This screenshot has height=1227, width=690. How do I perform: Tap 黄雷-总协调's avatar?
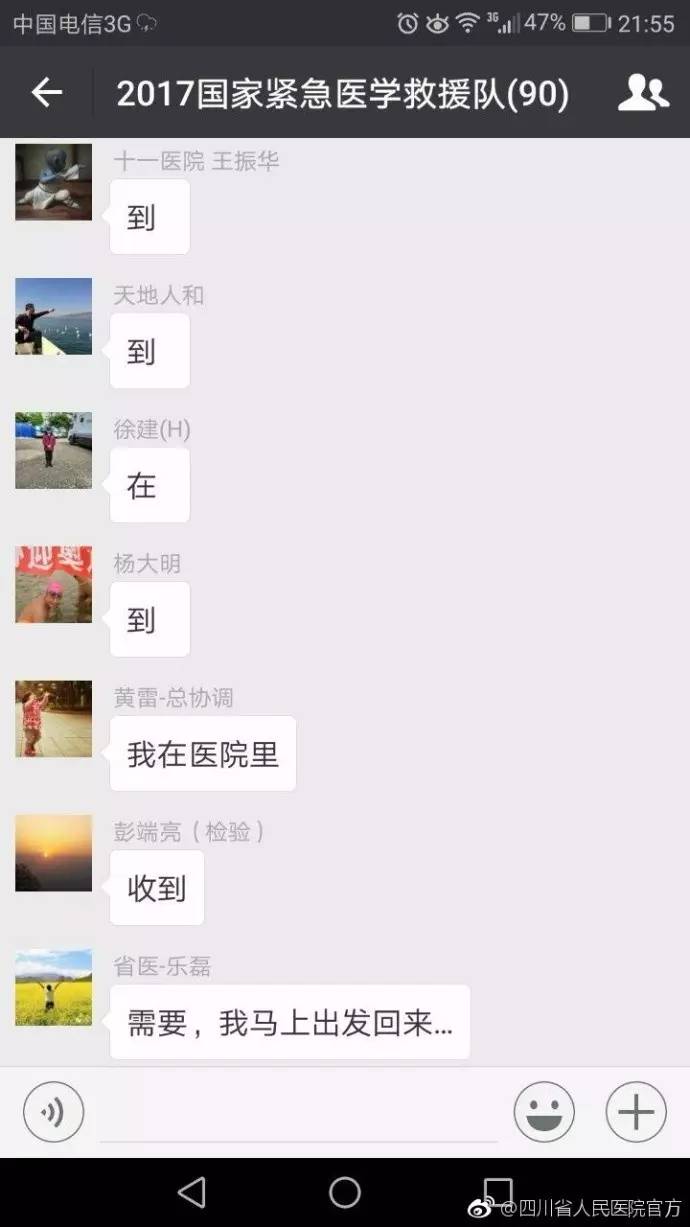point(53,718)
